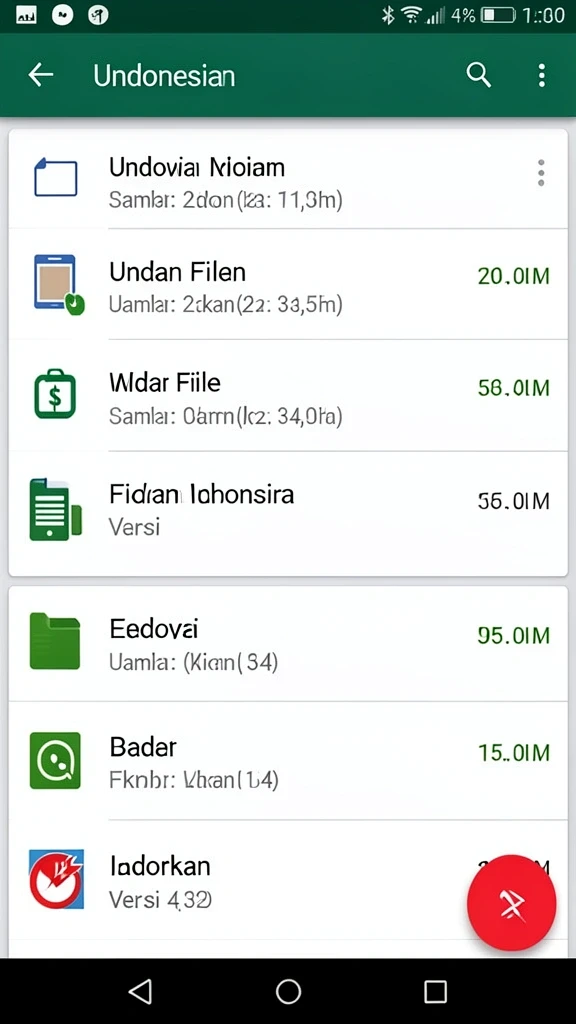The image size is (576, 1024).
Task: Tap the red floating action button
Action: point(512,903)
